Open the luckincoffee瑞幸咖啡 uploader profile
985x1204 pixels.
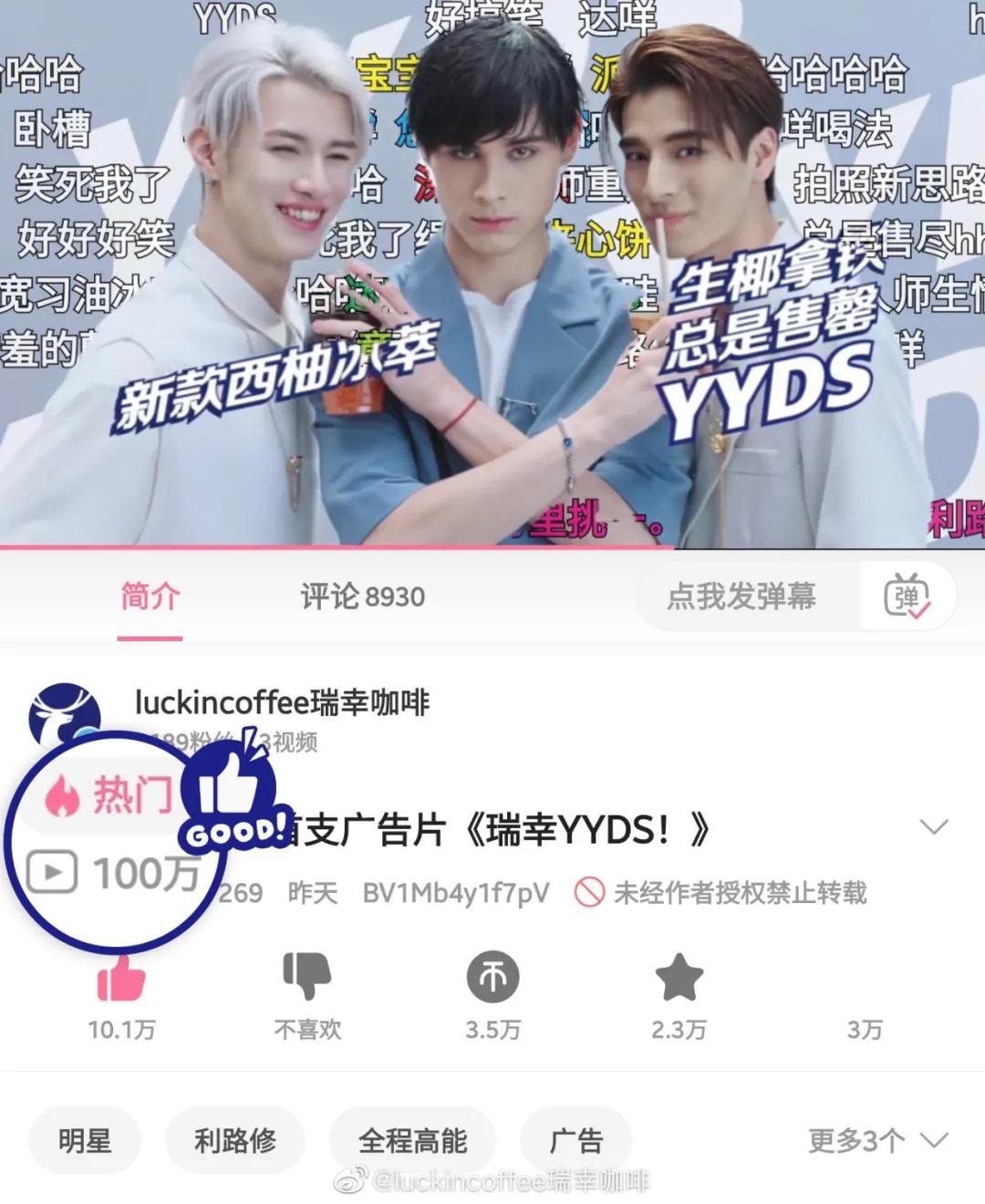click(281, 702)
